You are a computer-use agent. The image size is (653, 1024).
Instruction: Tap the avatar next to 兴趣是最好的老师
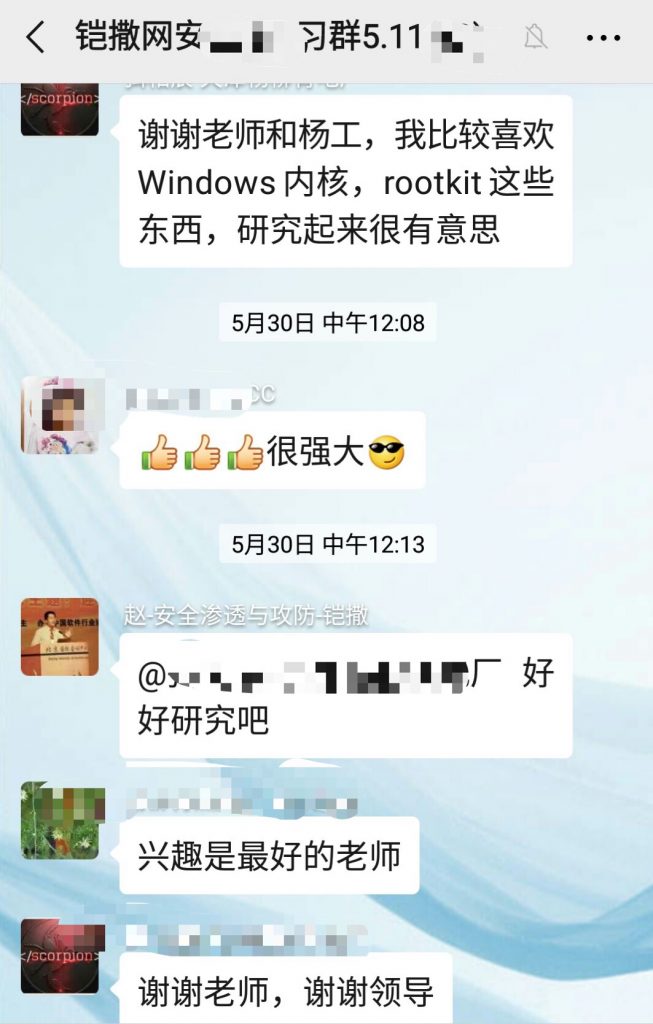[x=60, y=820]
